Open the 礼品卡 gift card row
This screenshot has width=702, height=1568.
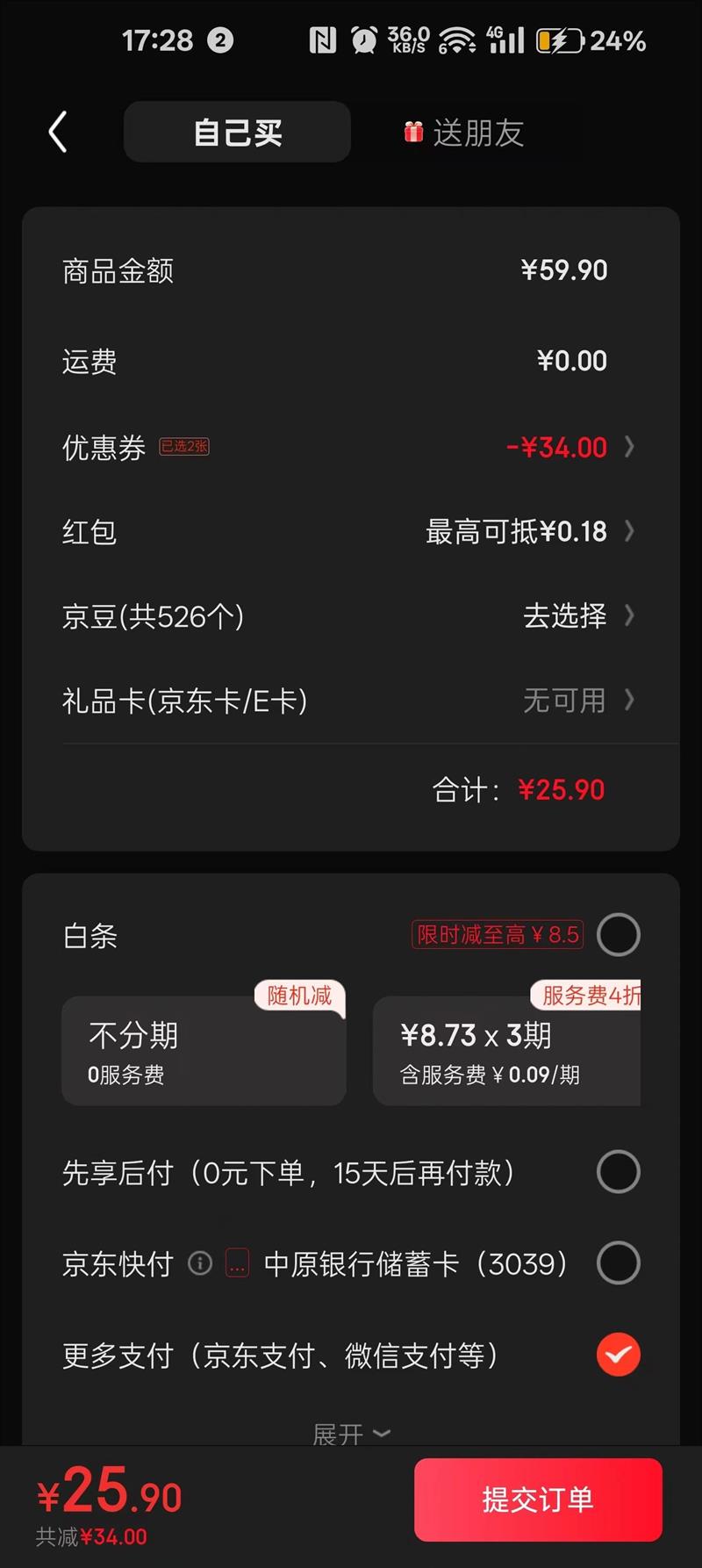(x=351, y=701)
